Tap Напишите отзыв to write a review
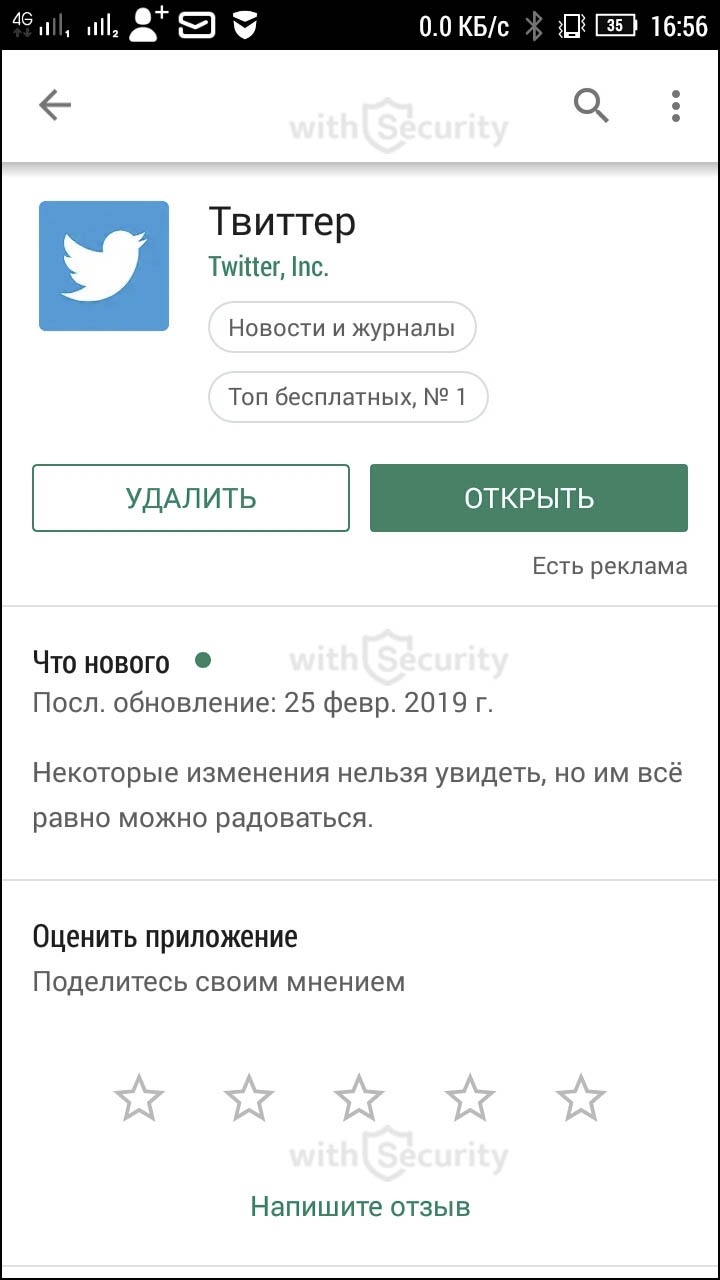 click(360, 1206)
